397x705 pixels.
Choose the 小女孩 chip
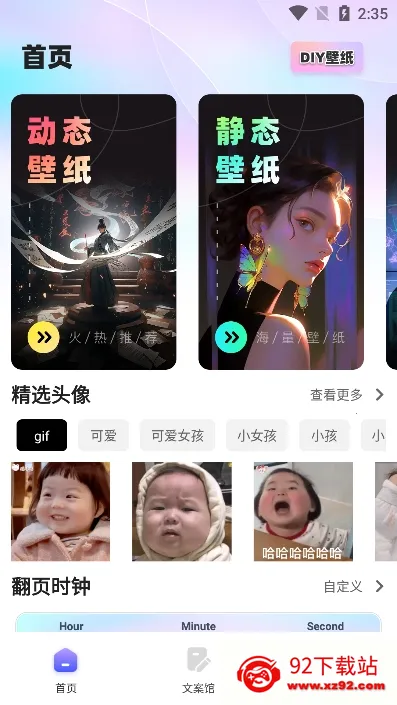pos(257,435)
